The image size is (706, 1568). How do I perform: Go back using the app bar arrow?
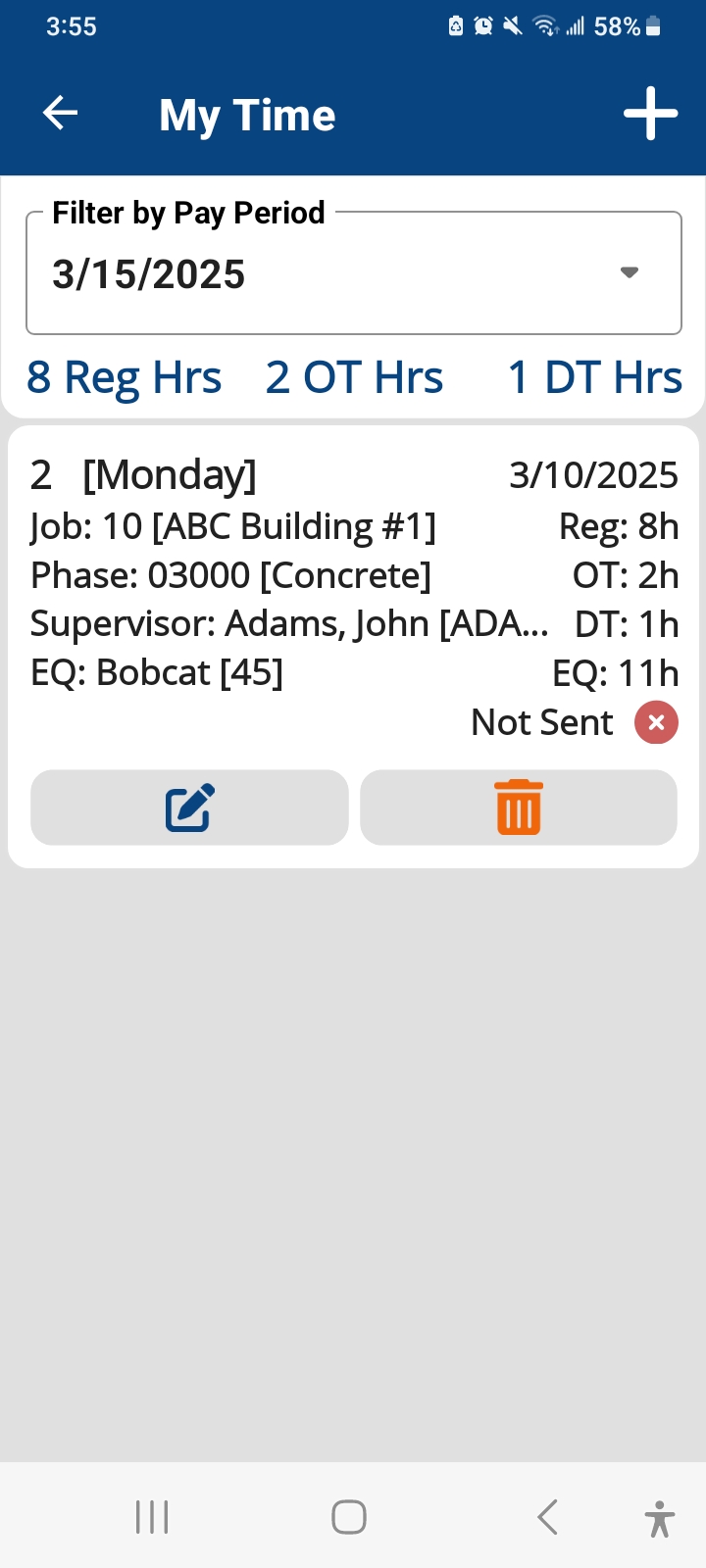click(x=60, y=114)
